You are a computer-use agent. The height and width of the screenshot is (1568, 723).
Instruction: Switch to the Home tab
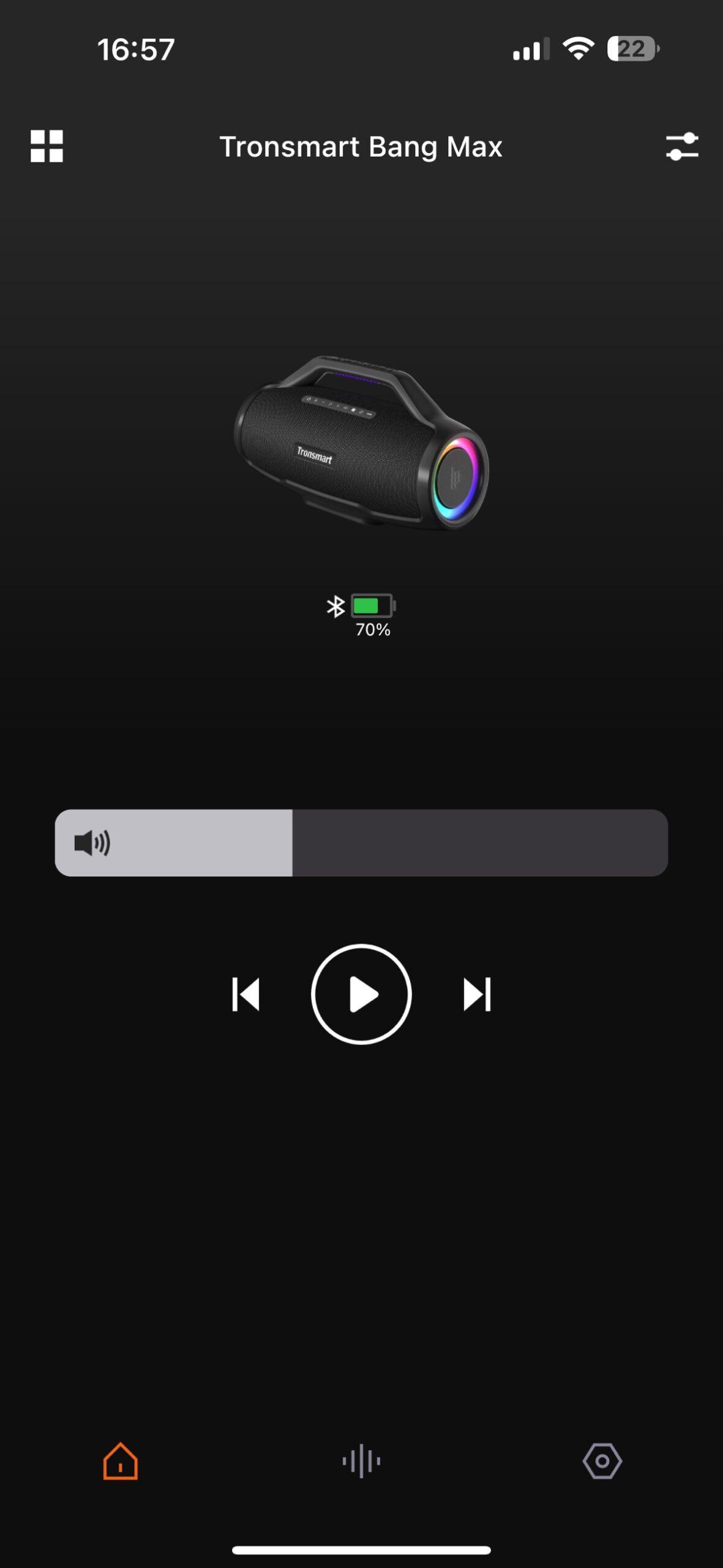121,1461
